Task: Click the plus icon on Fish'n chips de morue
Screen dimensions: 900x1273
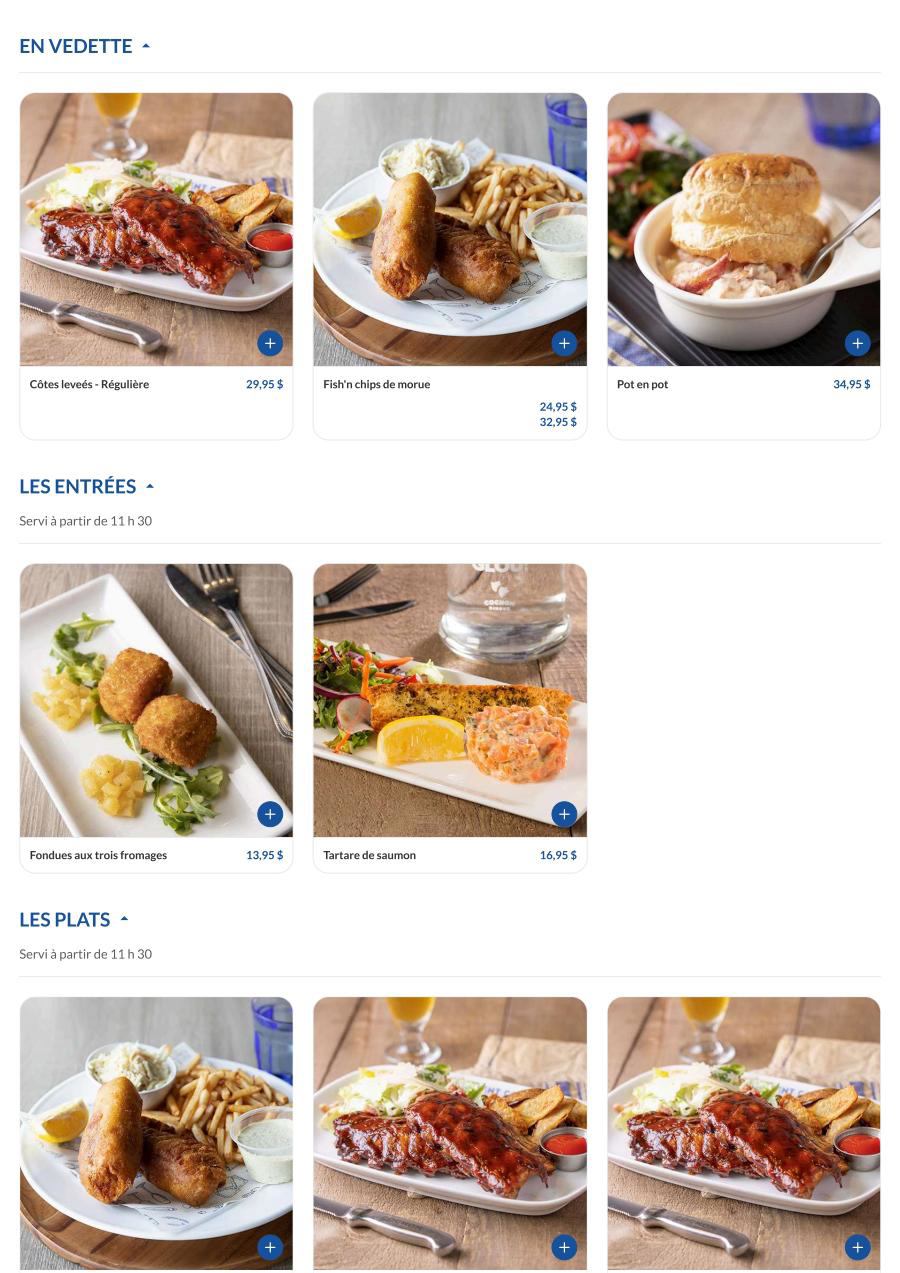Action: [x=563, y=342]
